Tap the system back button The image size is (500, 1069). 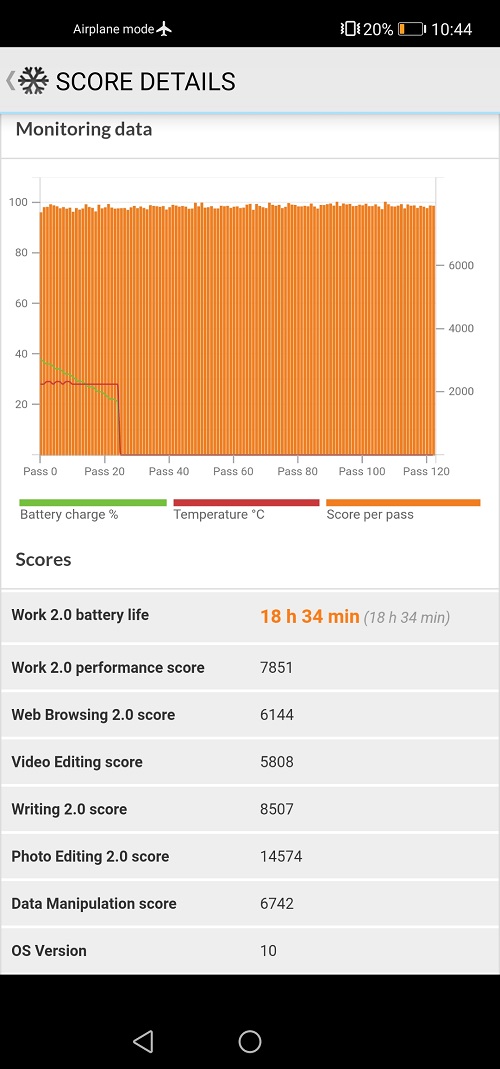point(143,1041)
